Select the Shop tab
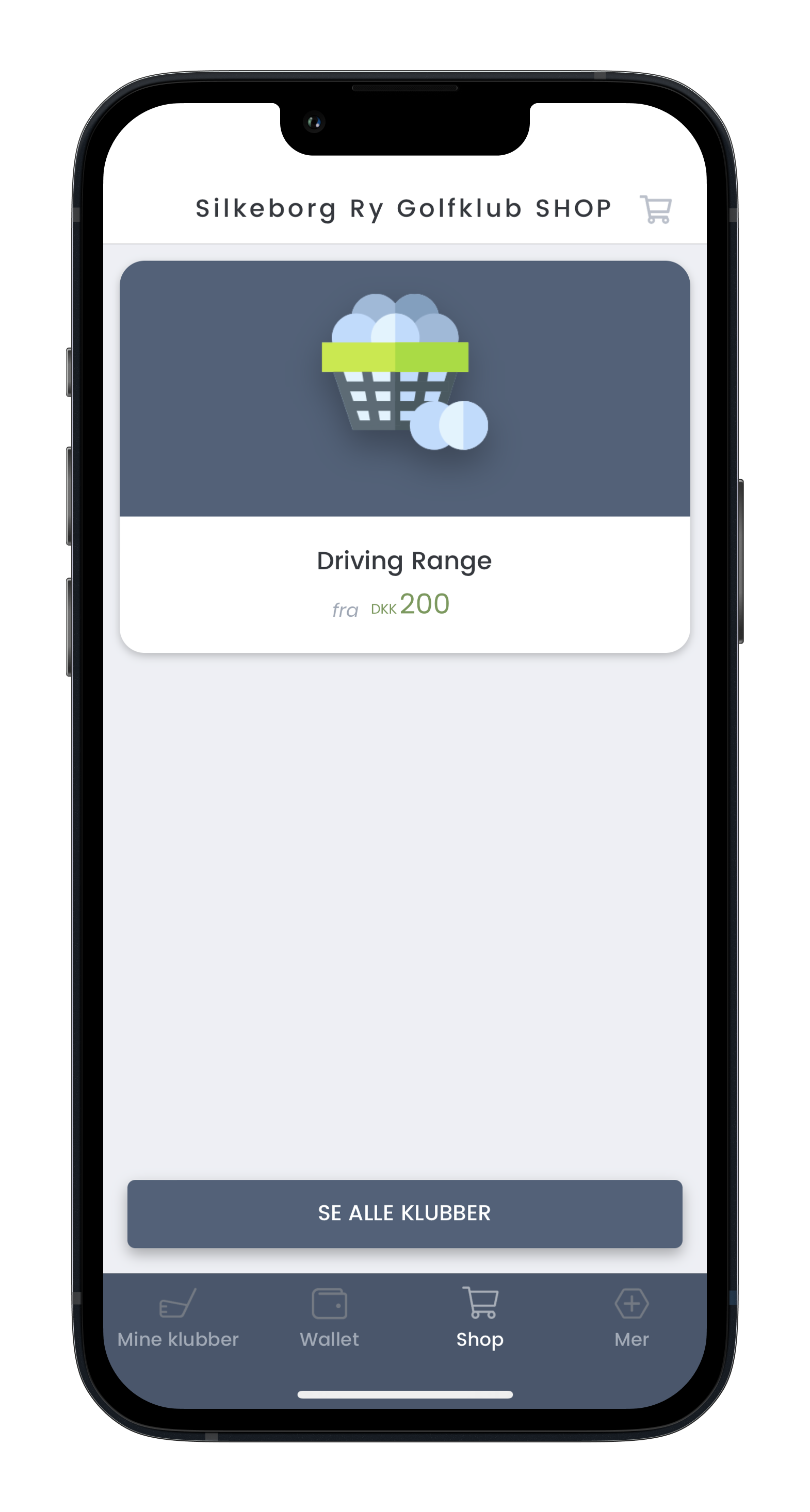Image resolution: width=810 pixels, height=1512 pixels. tap(480, 1317)
